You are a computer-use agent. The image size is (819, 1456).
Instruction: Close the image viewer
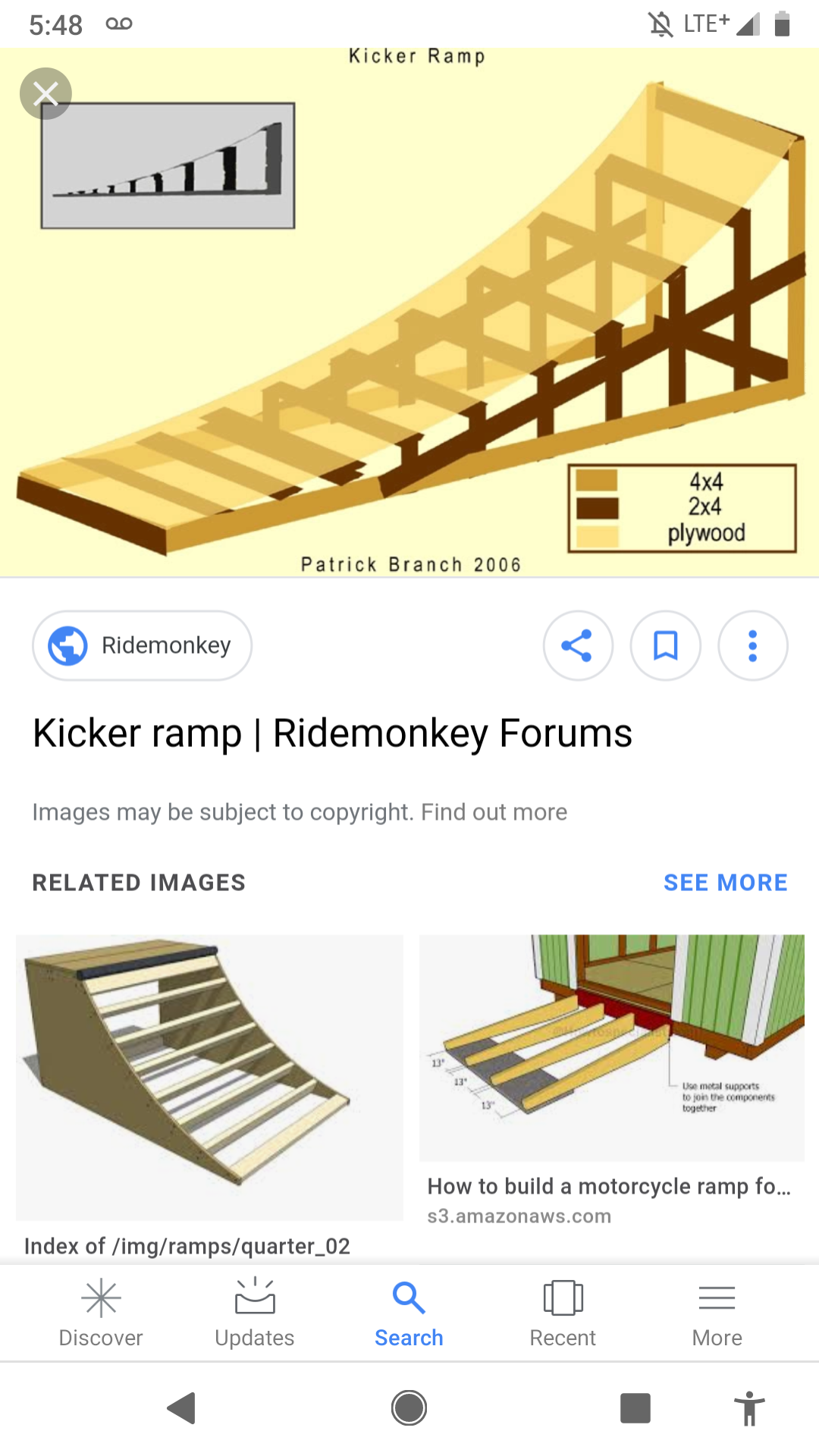[45, 94]
